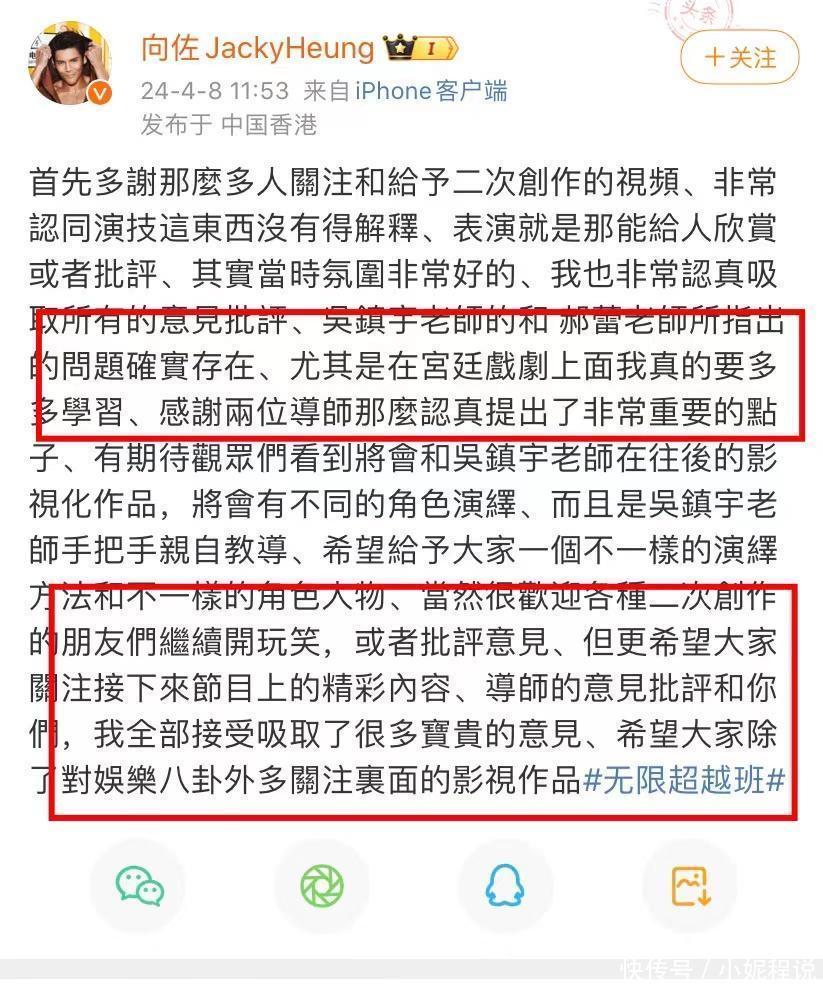Save the post as an image
Image resolution: width=823 pixels, height=987 pixels.
689,886
